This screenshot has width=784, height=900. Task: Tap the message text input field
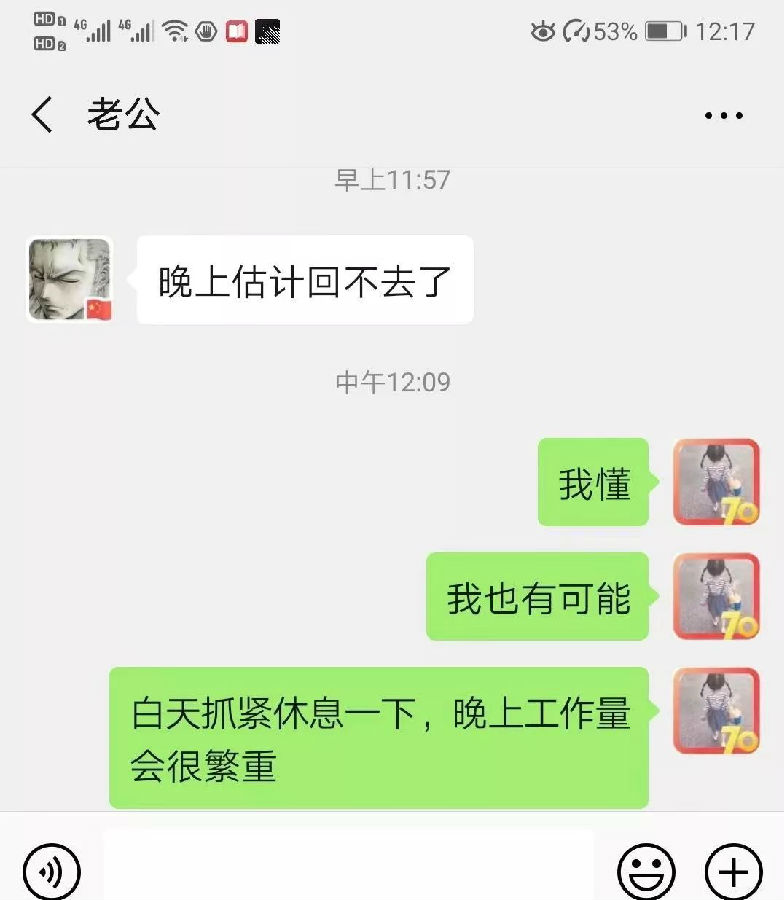tap(348, 868)
